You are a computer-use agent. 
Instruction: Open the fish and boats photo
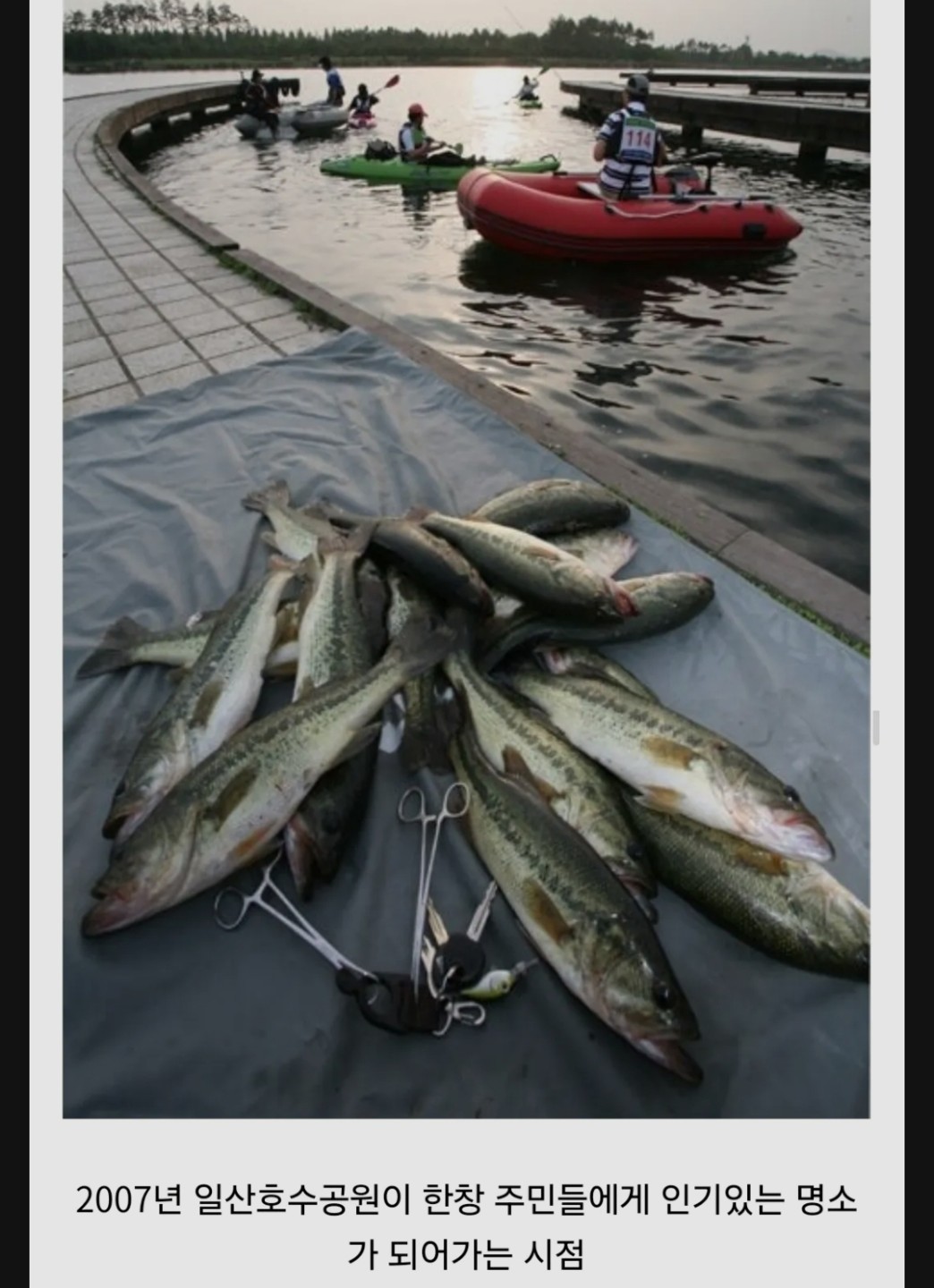click(x=466, y=559)
